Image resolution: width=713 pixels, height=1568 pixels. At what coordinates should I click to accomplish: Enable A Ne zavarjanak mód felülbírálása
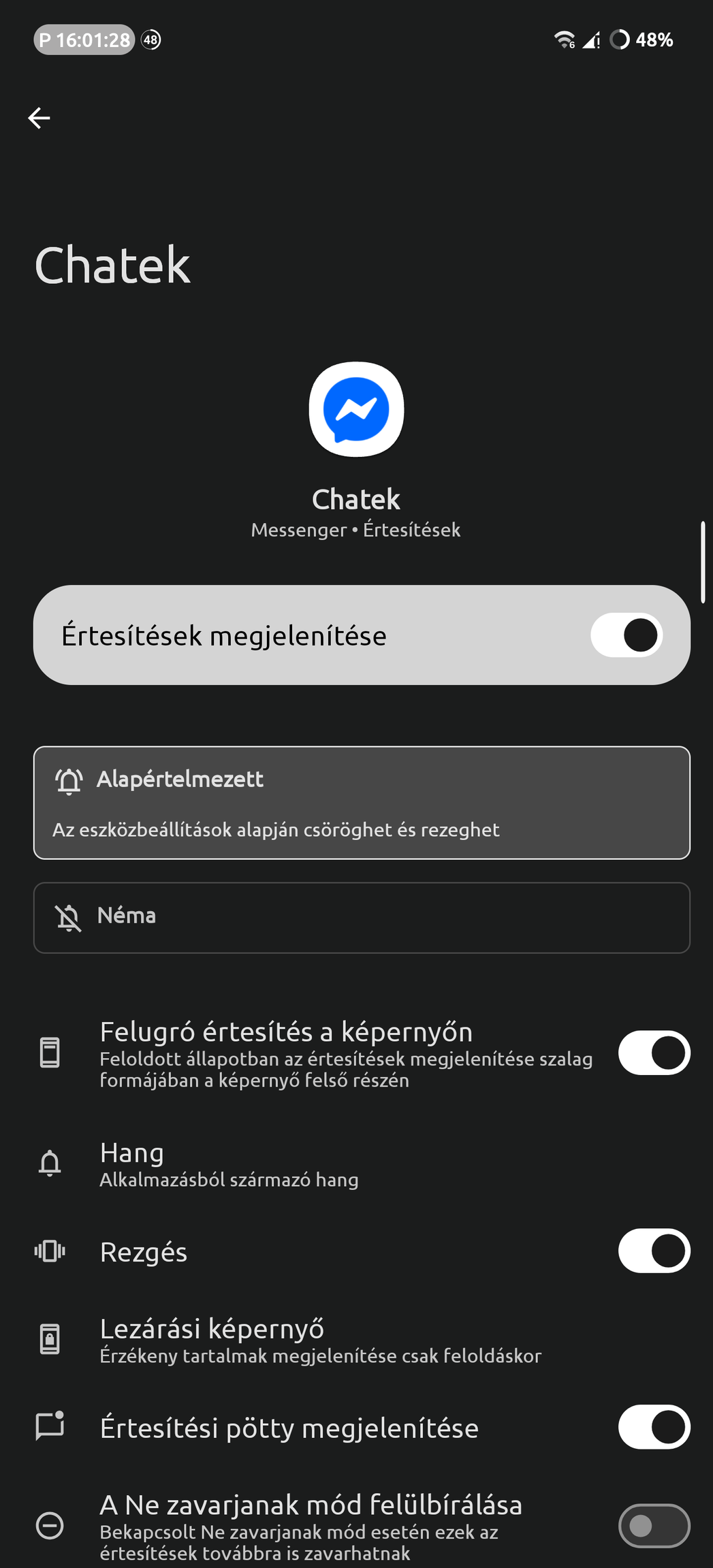(654, 1526)
